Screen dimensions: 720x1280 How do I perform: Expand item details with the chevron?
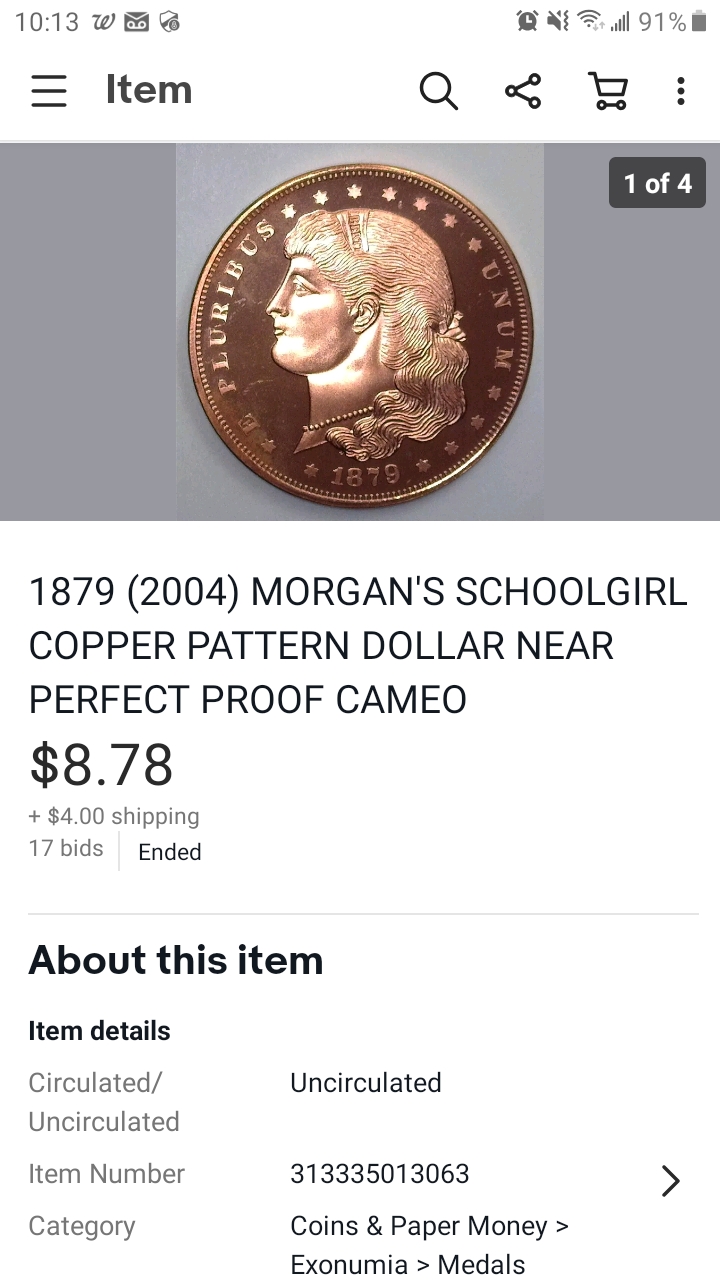pyautogui.click(x=670, y=1181)
